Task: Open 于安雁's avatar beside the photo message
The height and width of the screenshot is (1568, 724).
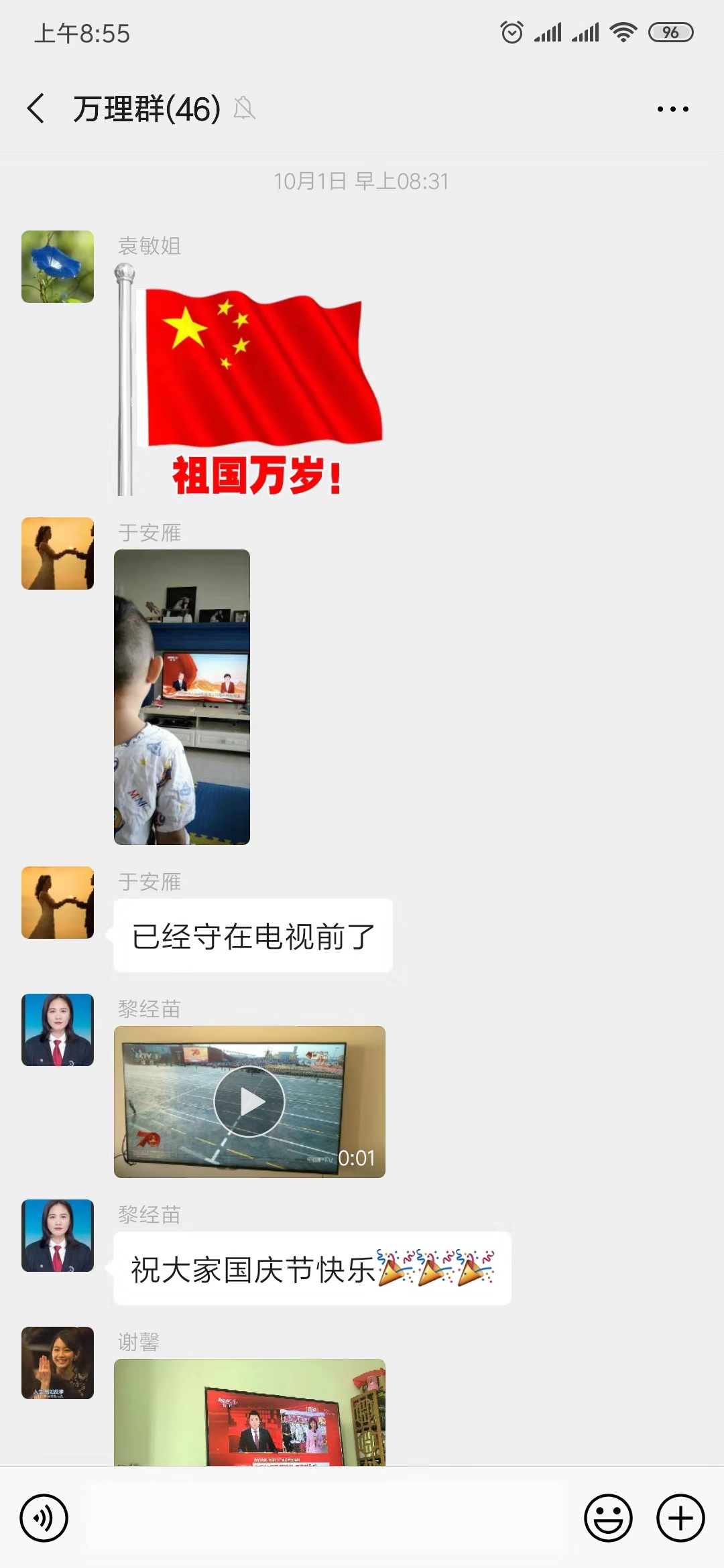Action: coord(58,553)
